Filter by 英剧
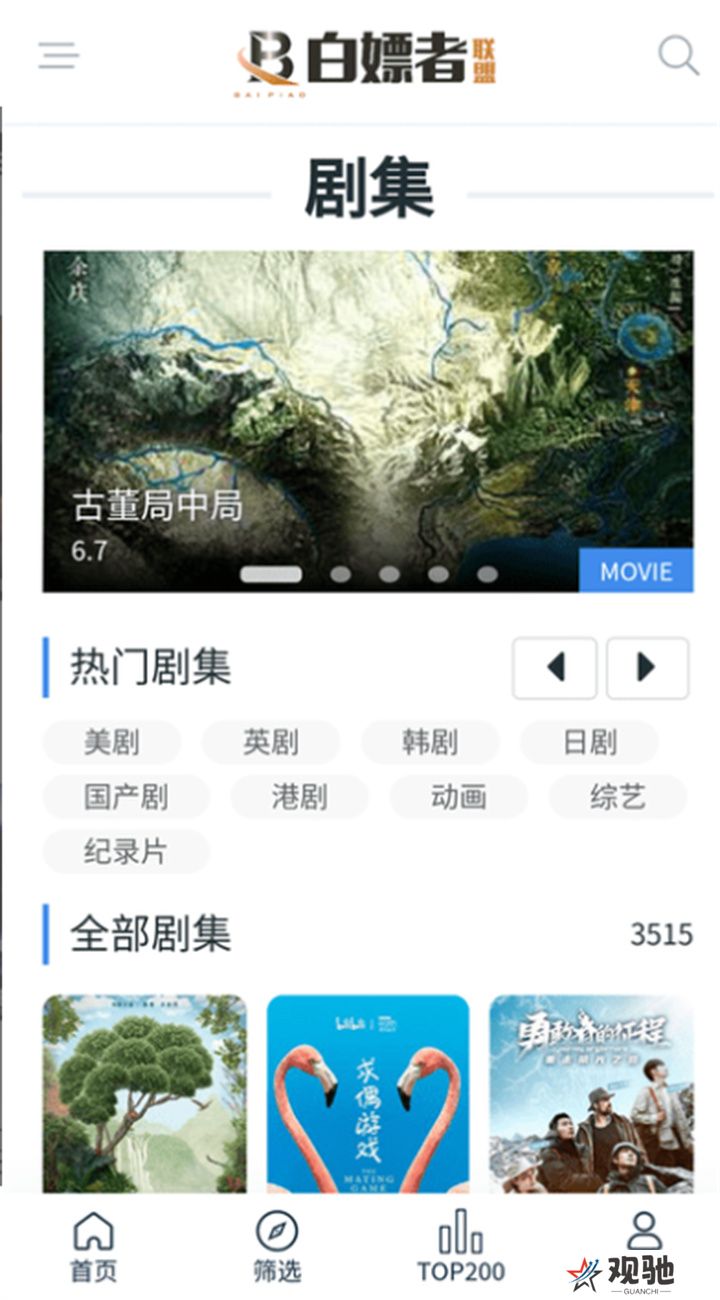The height and width of the screenshot is (1300, 720). pos(270,742)
